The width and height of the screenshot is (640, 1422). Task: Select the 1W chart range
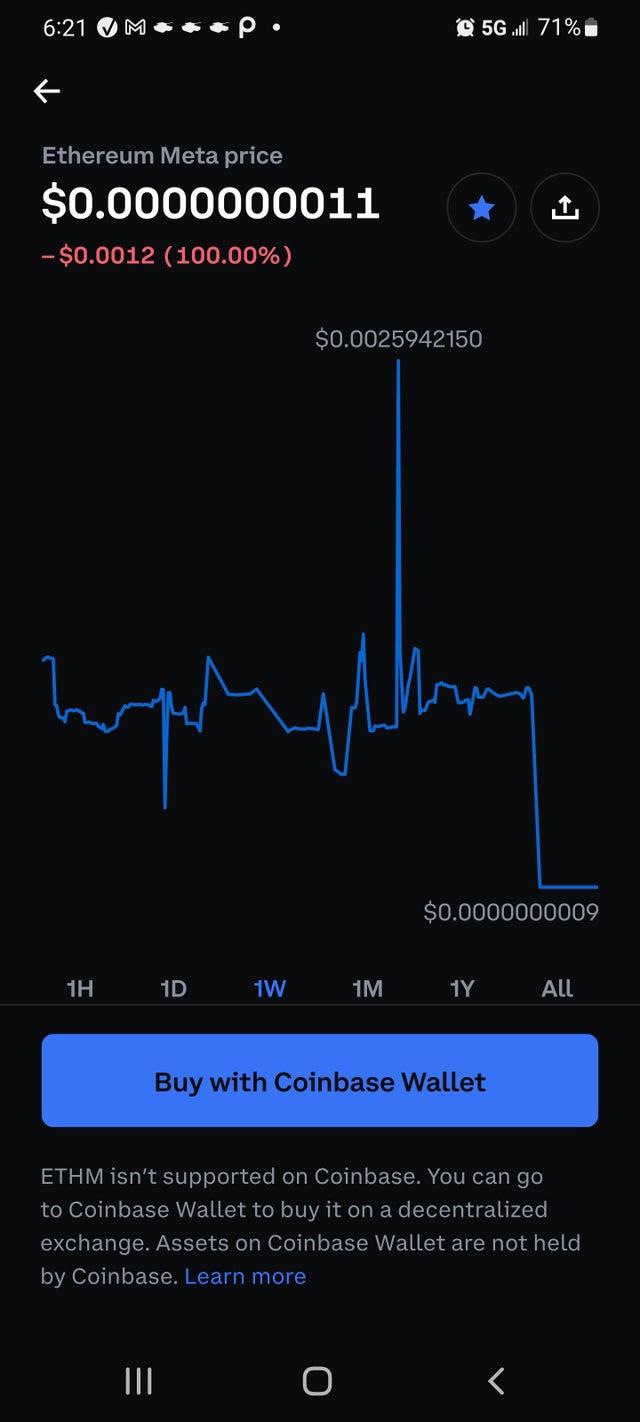tap(270, 989)
